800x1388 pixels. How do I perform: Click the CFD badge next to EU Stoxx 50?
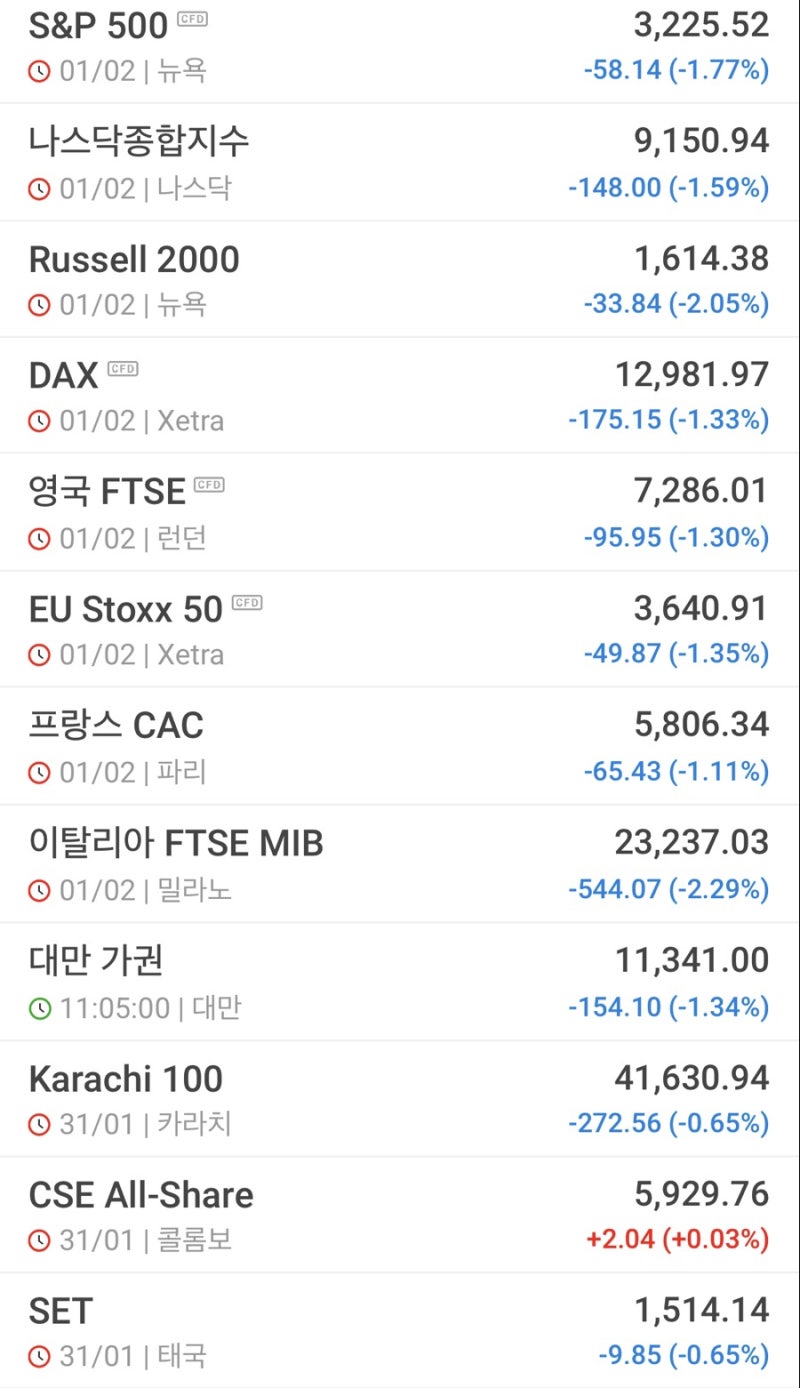(x=247, y=602)
